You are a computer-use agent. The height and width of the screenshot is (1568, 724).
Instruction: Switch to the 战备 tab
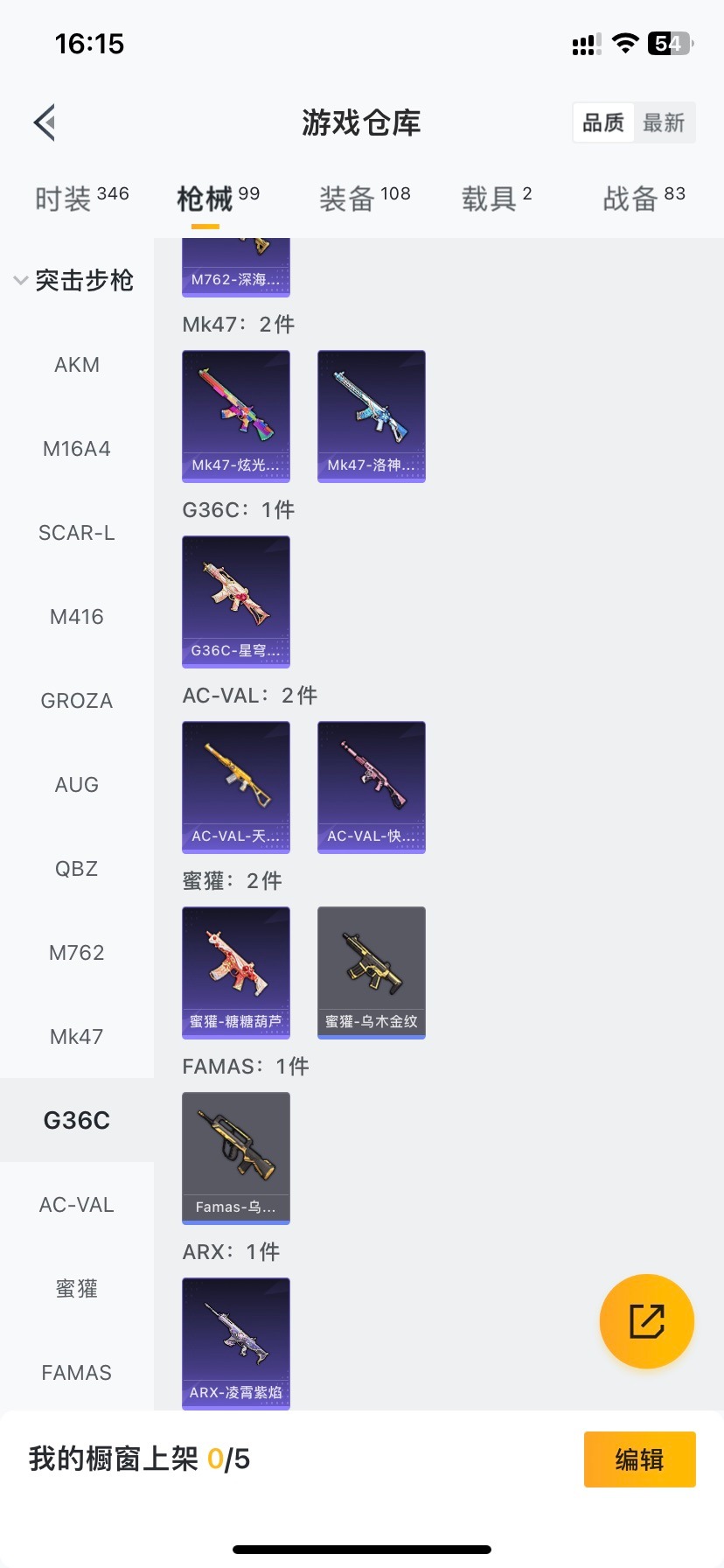[644, 199]
